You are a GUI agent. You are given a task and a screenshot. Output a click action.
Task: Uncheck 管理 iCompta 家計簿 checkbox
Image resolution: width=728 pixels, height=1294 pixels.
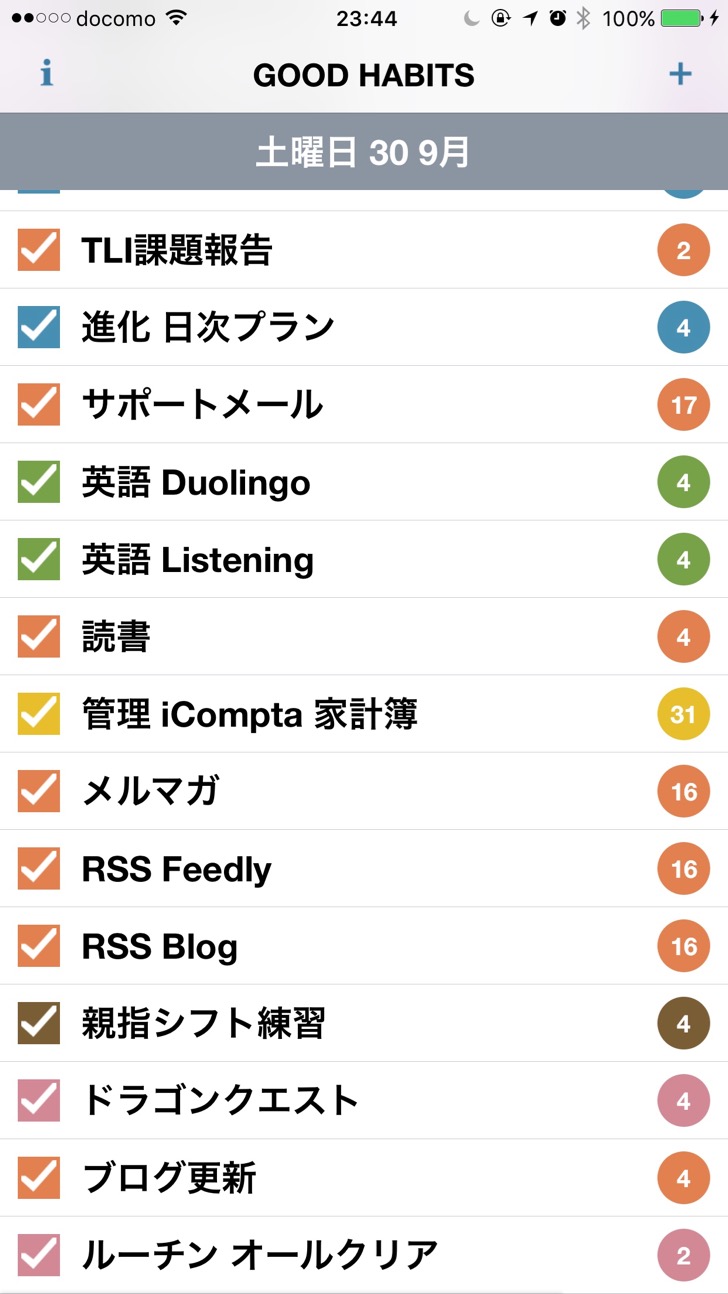click(x=39, y=713)
